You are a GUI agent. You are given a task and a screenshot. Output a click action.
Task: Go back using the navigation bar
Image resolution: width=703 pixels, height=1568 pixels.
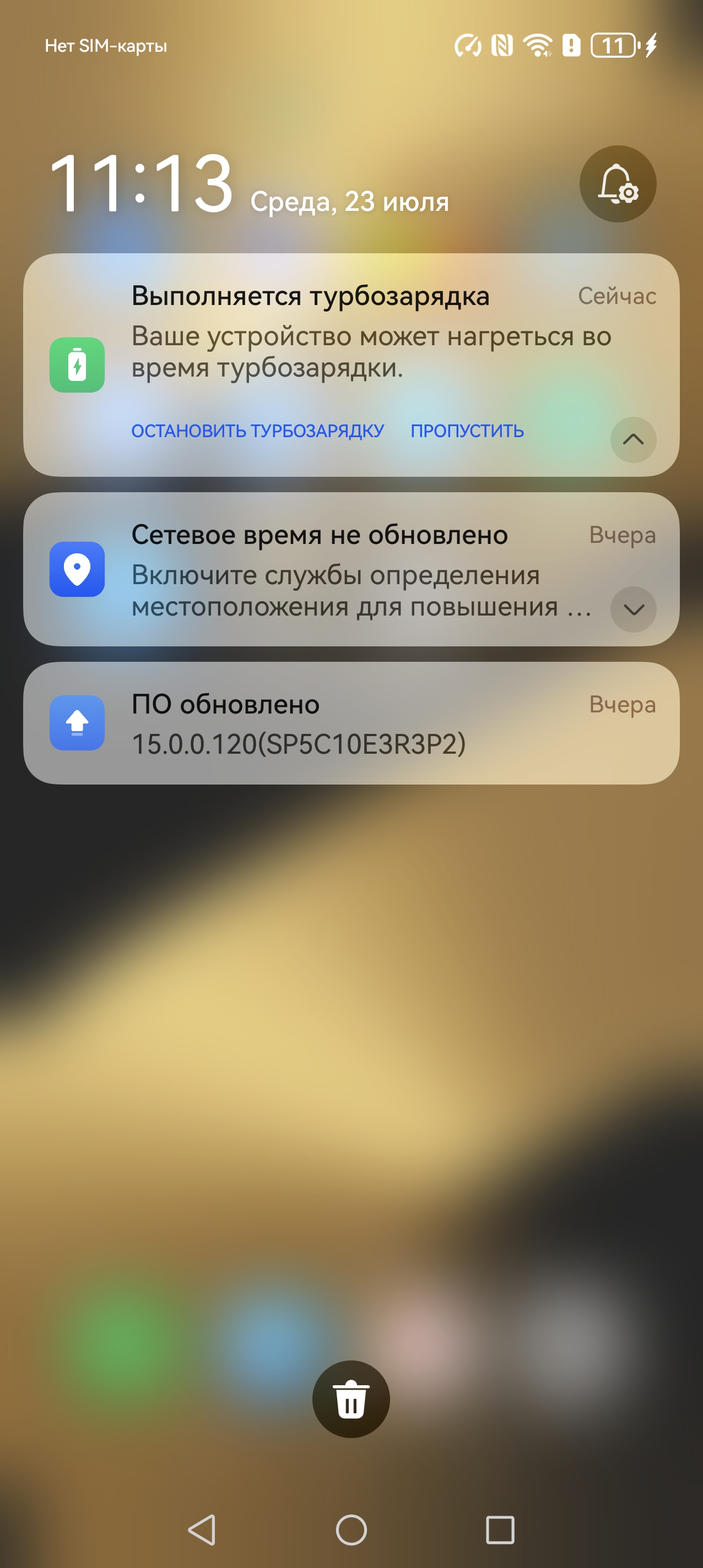click(x=202, y=1529)
